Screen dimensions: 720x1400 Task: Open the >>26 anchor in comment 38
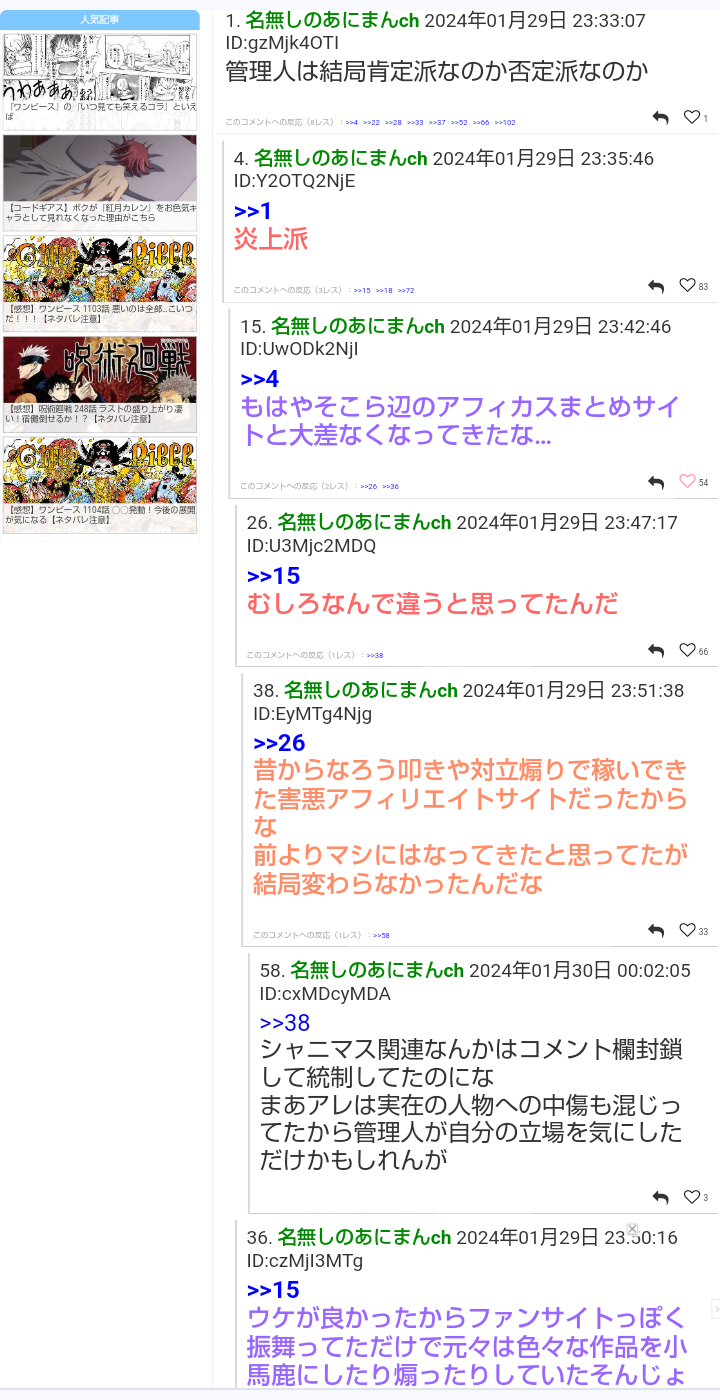pos(279,743)
